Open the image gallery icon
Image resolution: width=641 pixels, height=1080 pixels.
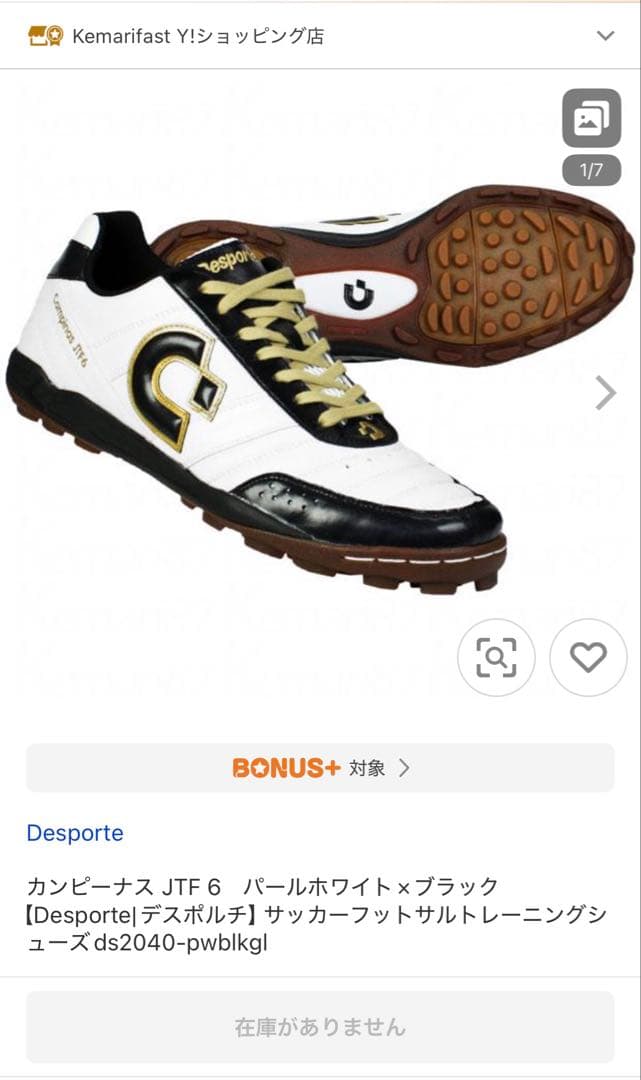tap(591, 119)
